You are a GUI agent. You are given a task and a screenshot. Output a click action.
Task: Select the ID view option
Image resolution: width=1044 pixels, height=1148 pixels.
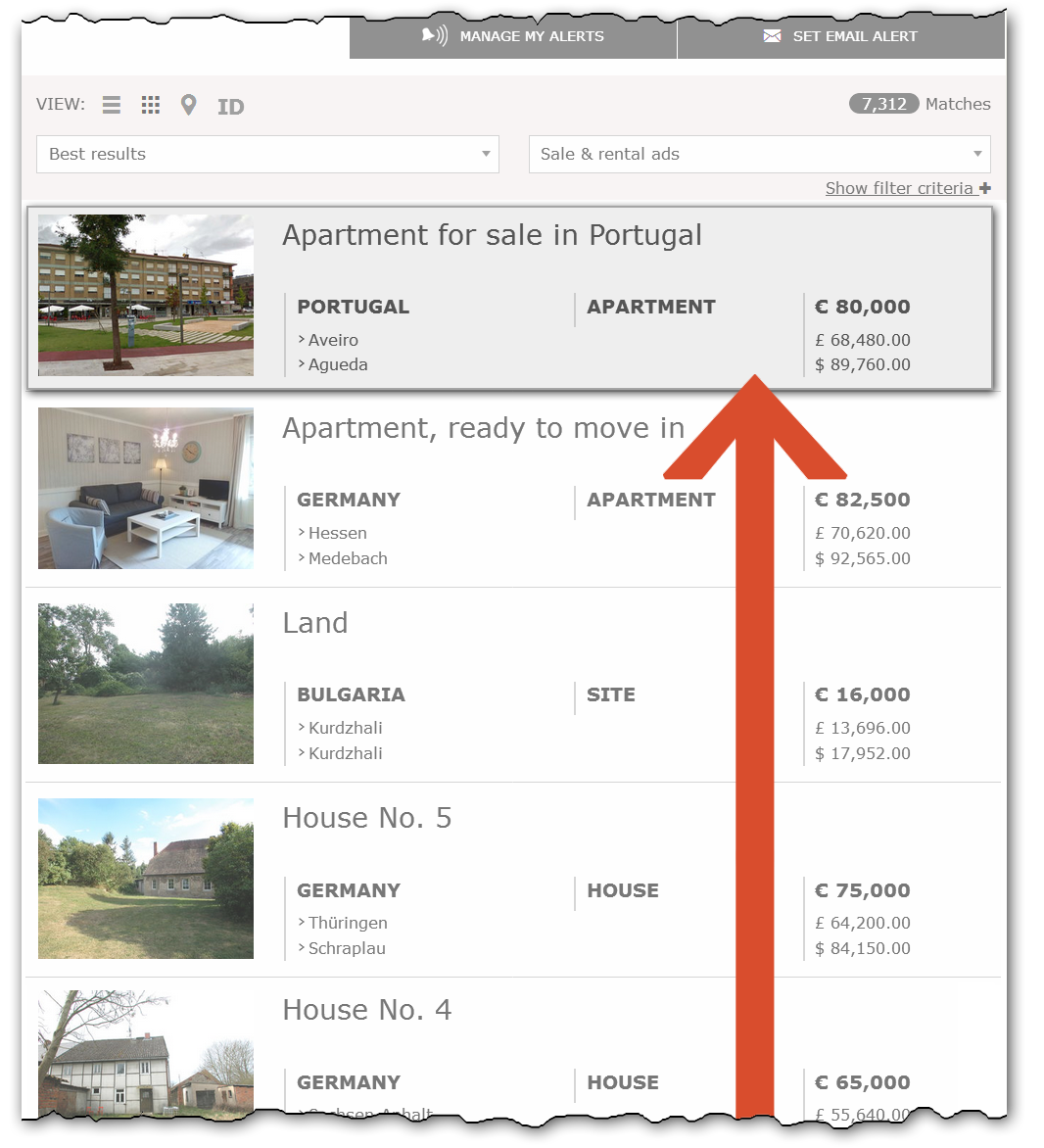[230, 107]
